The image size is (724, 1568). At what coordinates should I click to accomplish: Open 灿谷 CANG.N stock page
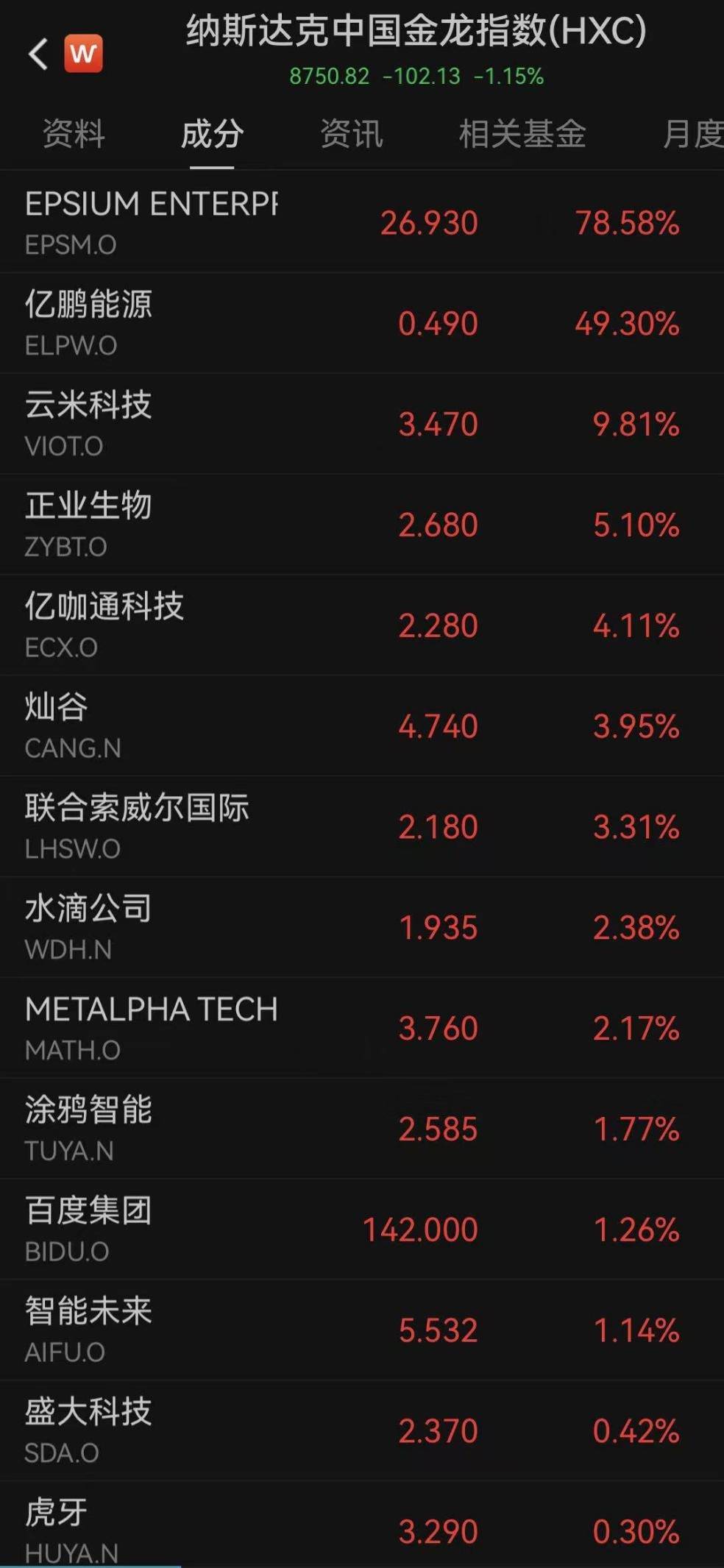click(x=361, y=726)
